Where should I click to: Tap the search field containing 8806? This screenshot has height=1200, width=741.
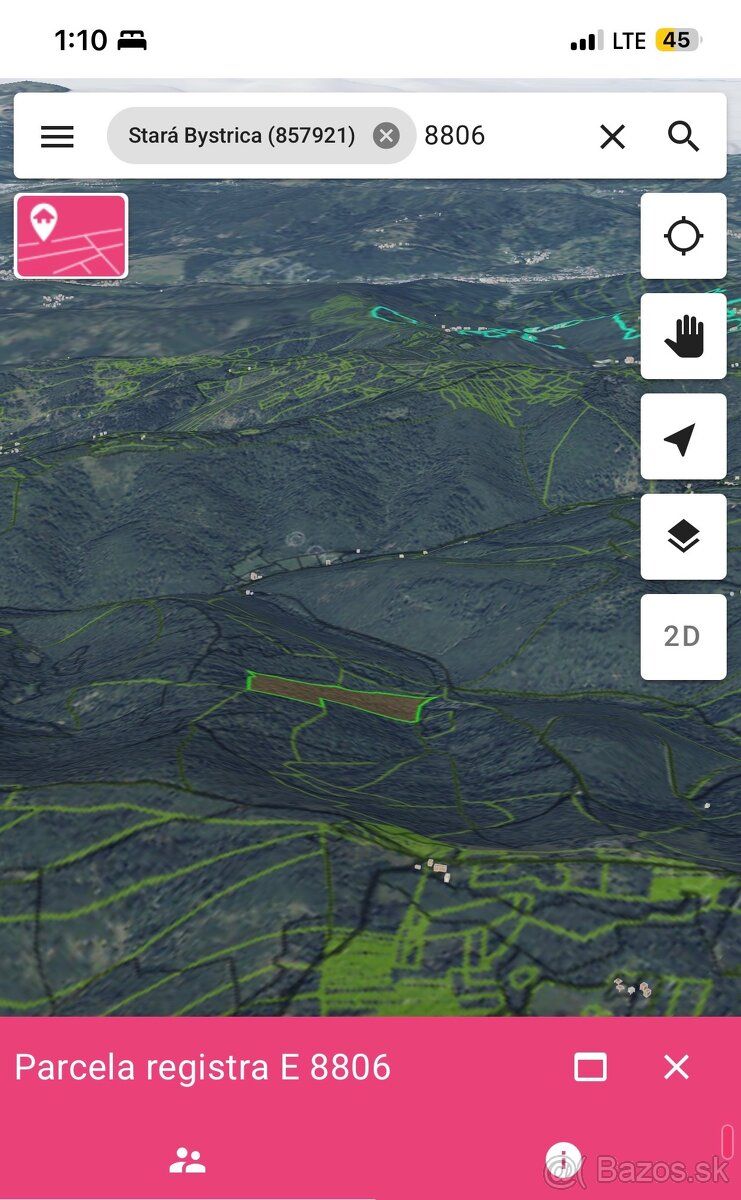(x=500, y=136)
